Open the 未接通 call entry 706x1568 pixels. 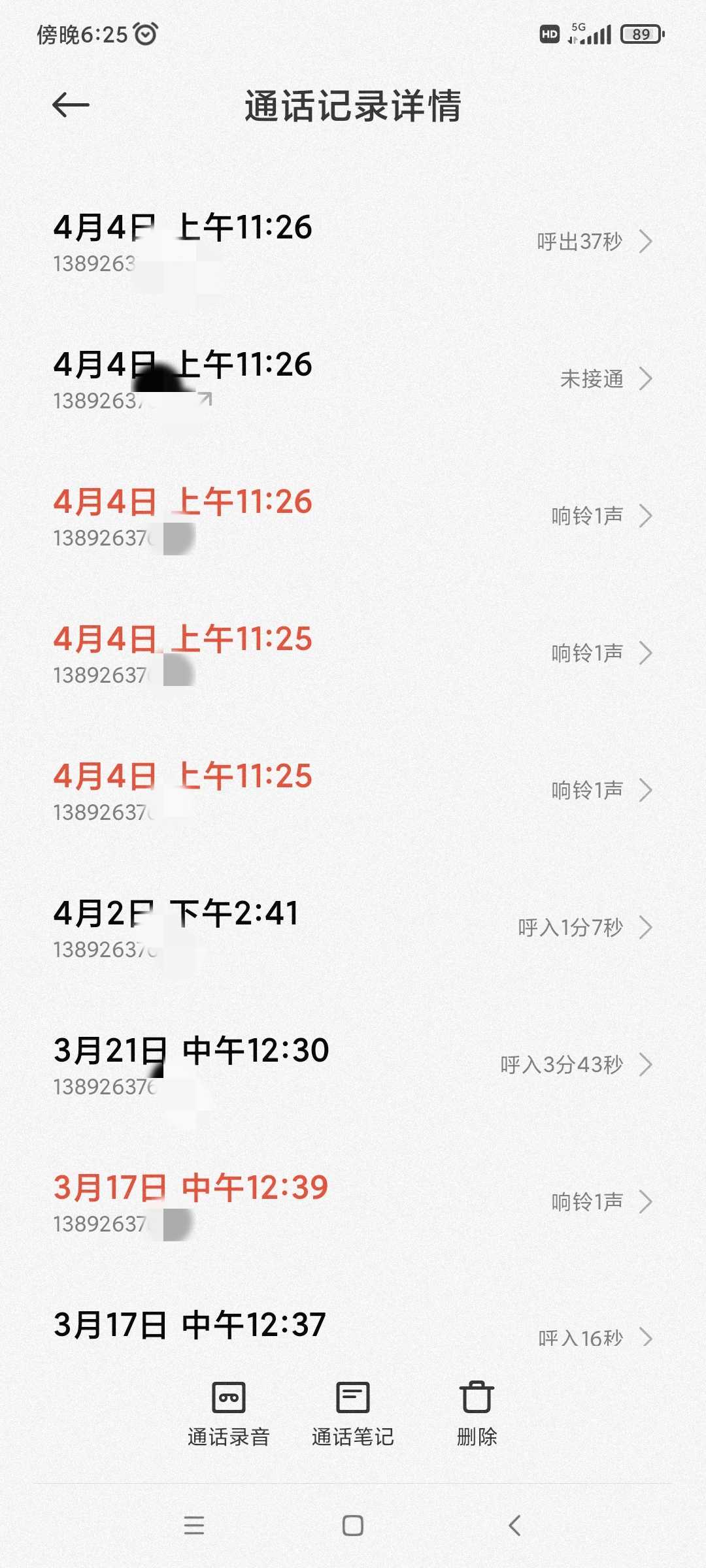pyautogui.click(x=353, y=380)
